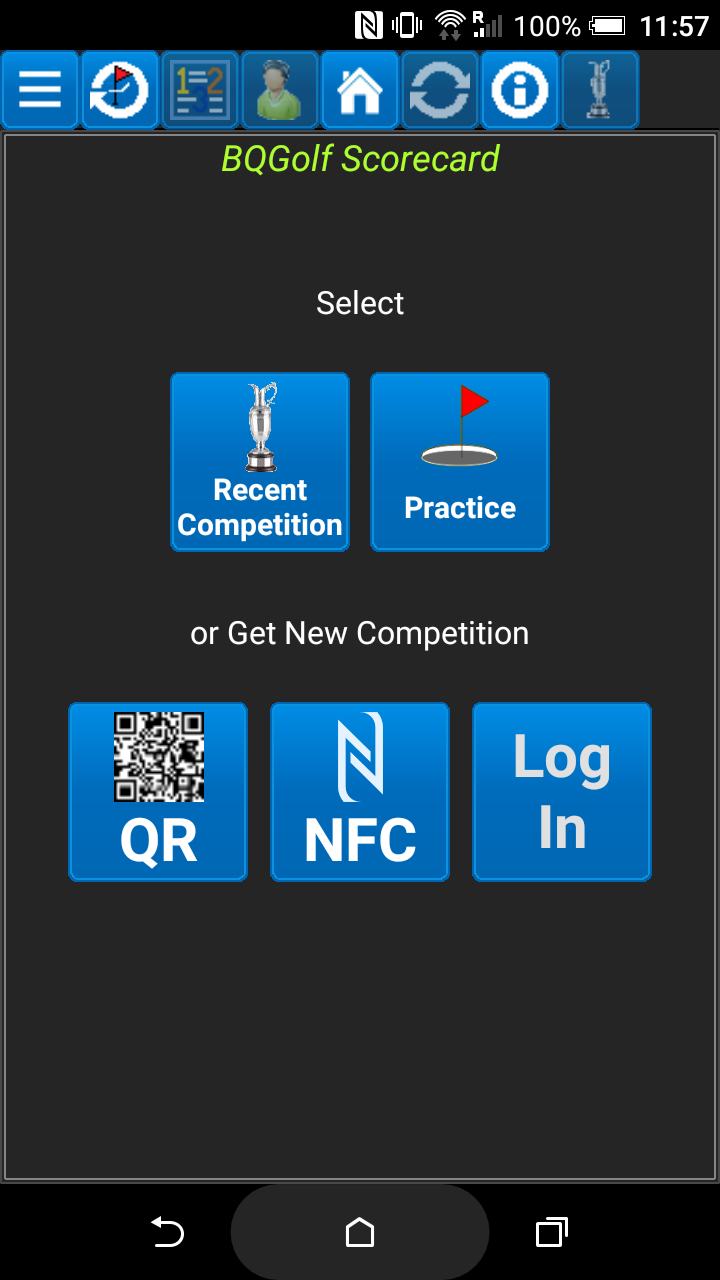Get new competition via QR
The width and height of the screenshot is (720, 1280).
pos(158,792)
